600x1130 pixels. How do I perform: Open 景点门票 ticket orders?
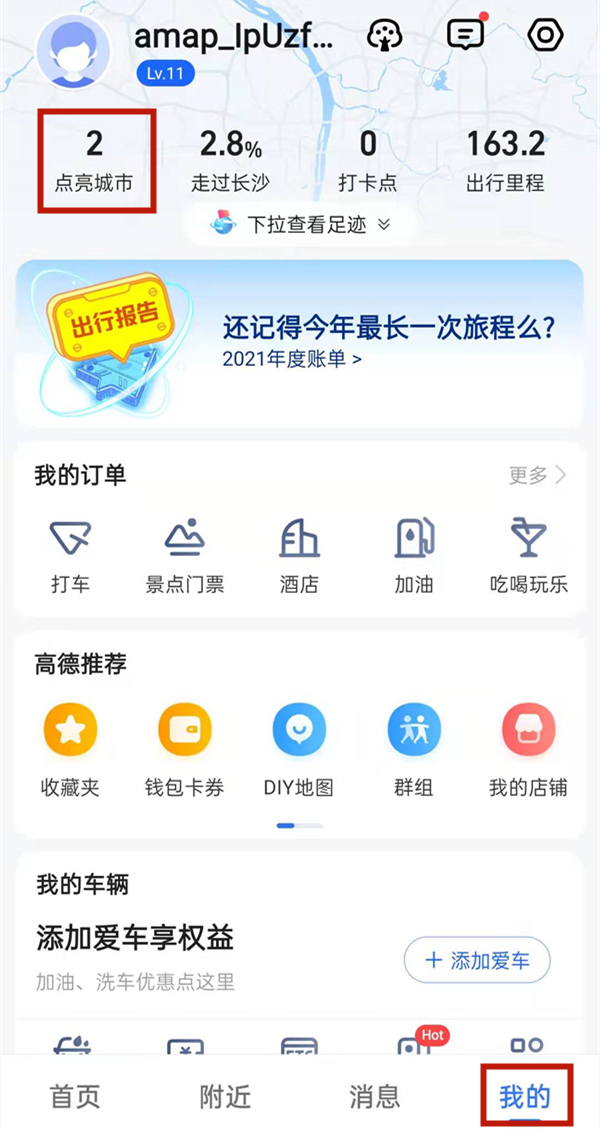[185, 555]
